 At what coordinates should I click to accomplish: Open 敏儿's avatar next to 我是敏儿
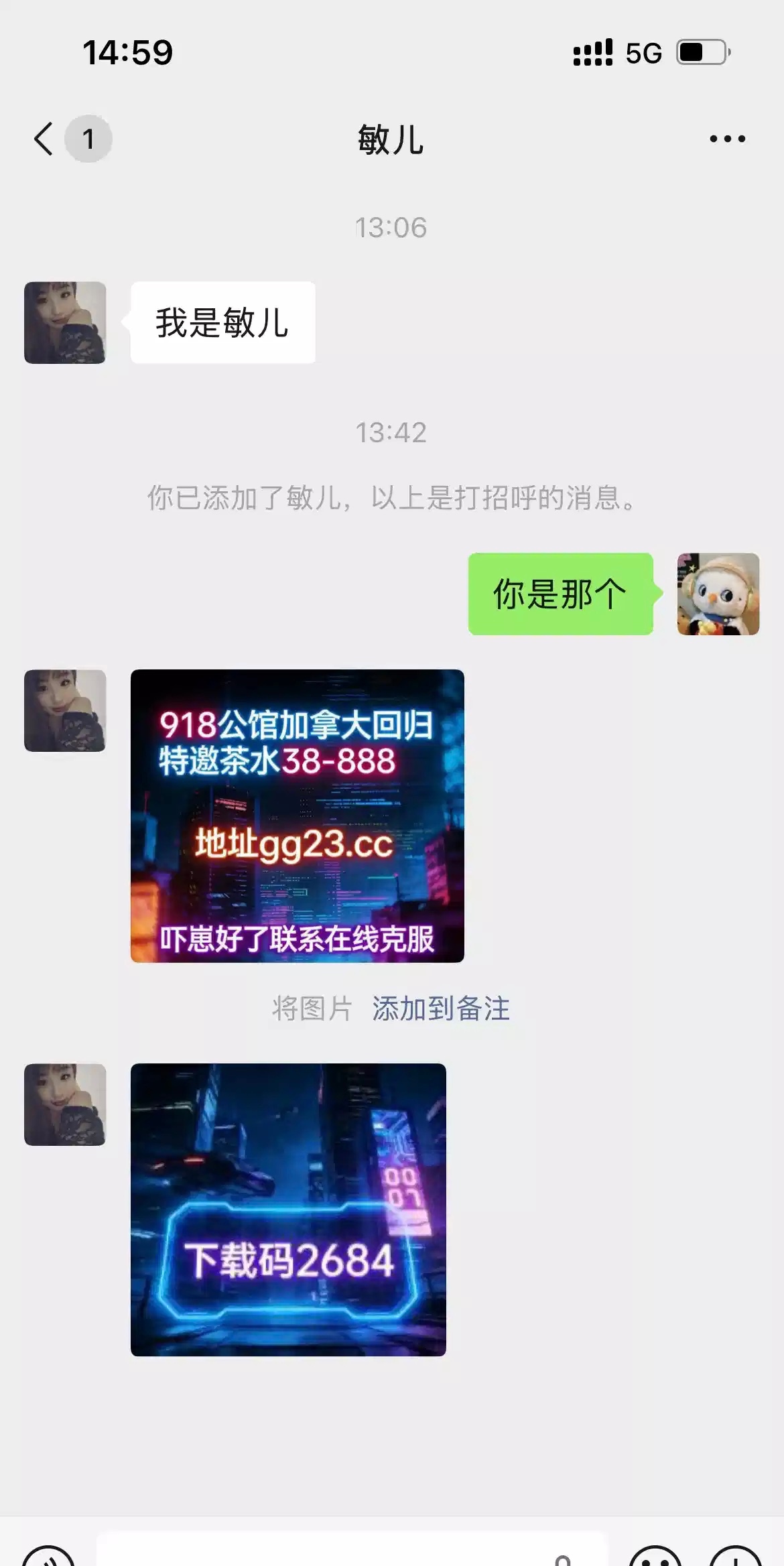[x=65, y=322]
